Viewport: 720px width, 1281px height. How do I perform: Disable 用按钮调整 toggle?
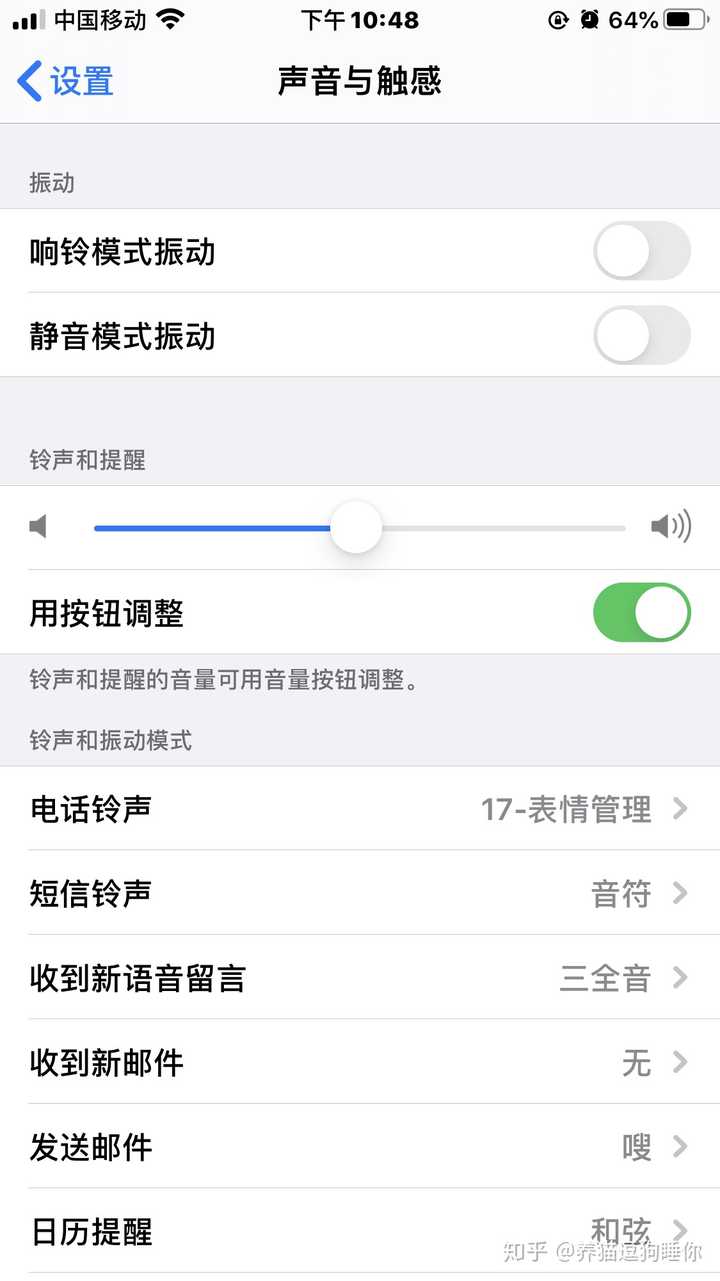click(641, 612)
